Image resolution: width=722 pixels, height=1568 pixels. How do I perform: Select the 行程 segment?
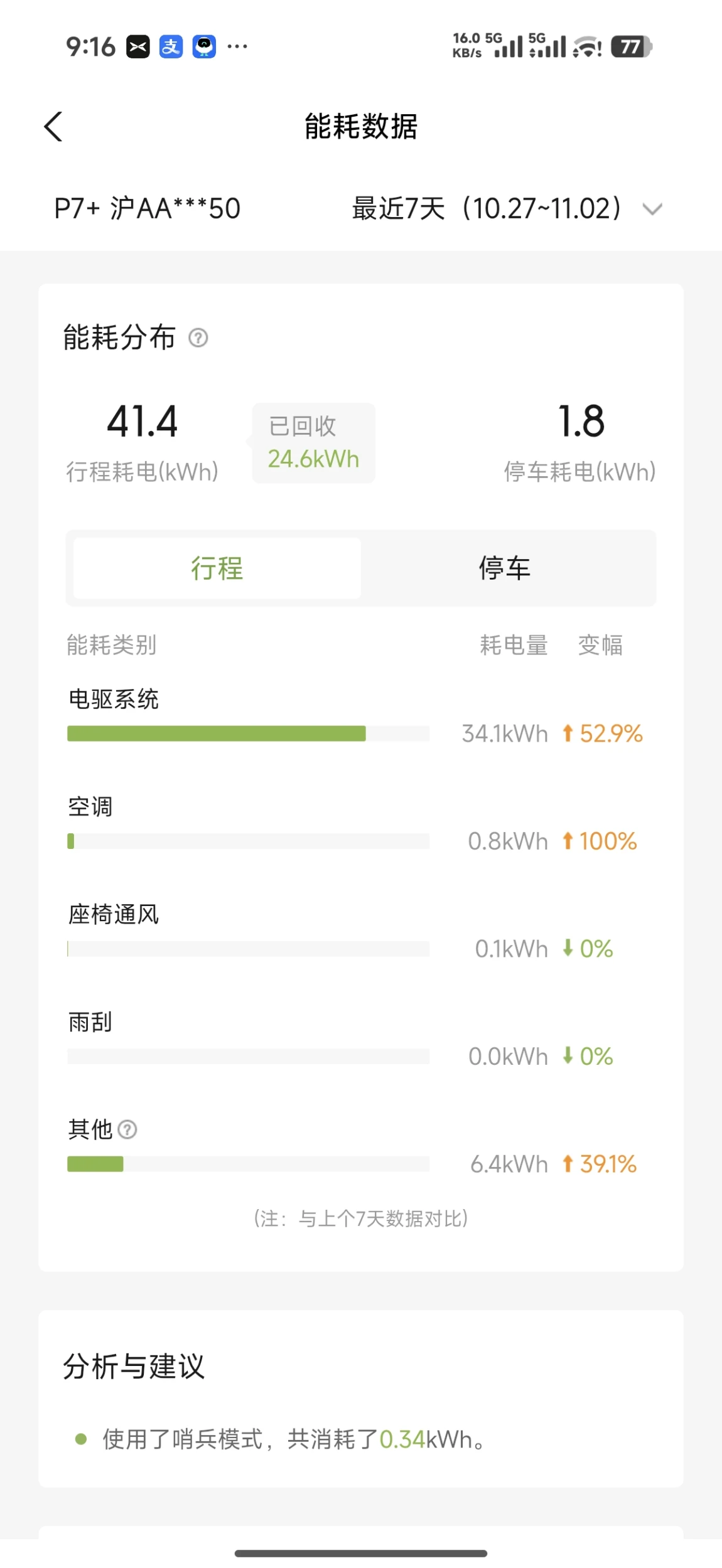coord(217,568)
